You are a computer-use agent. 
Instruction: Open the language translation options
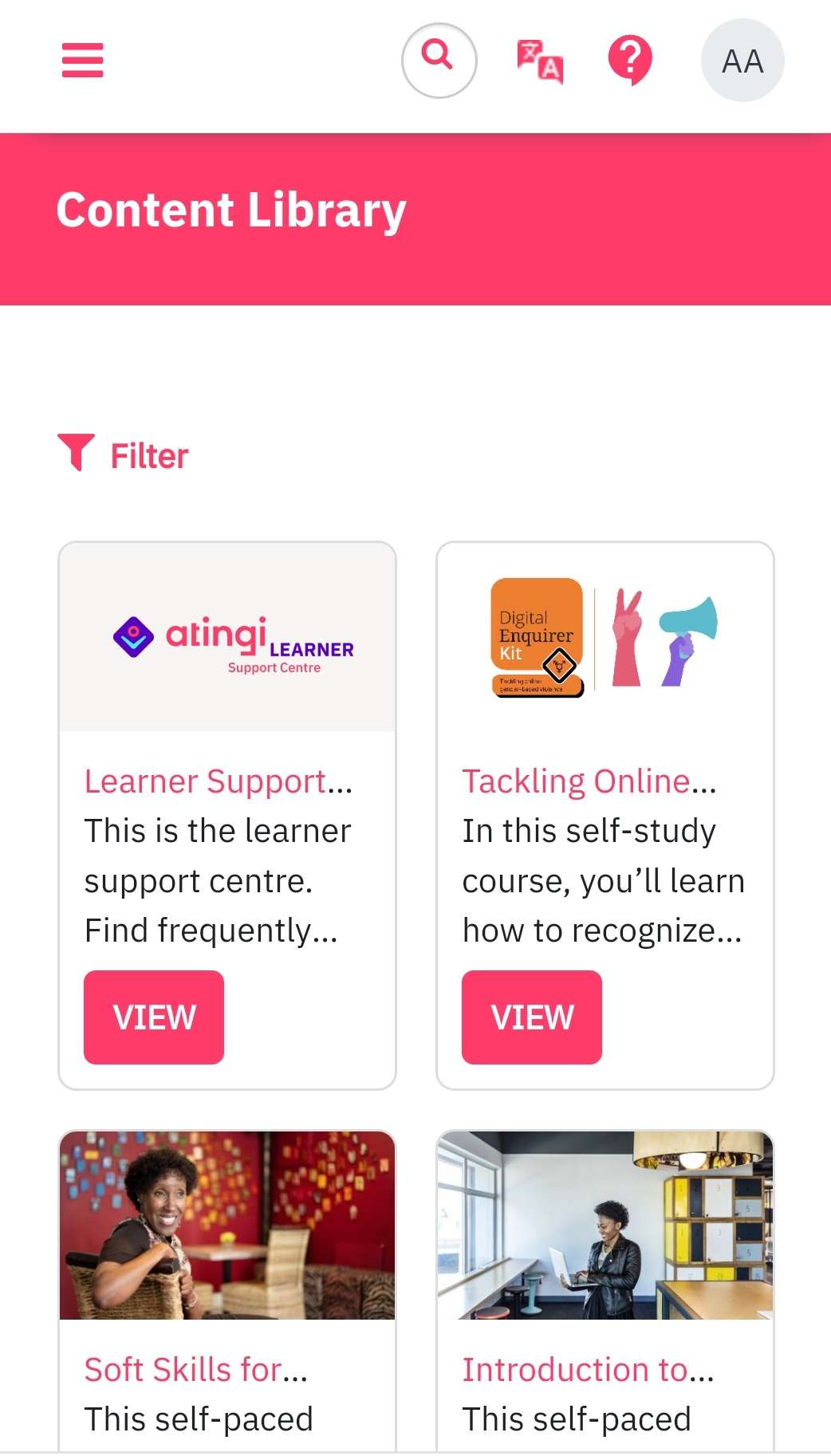(x=540, y=61)
